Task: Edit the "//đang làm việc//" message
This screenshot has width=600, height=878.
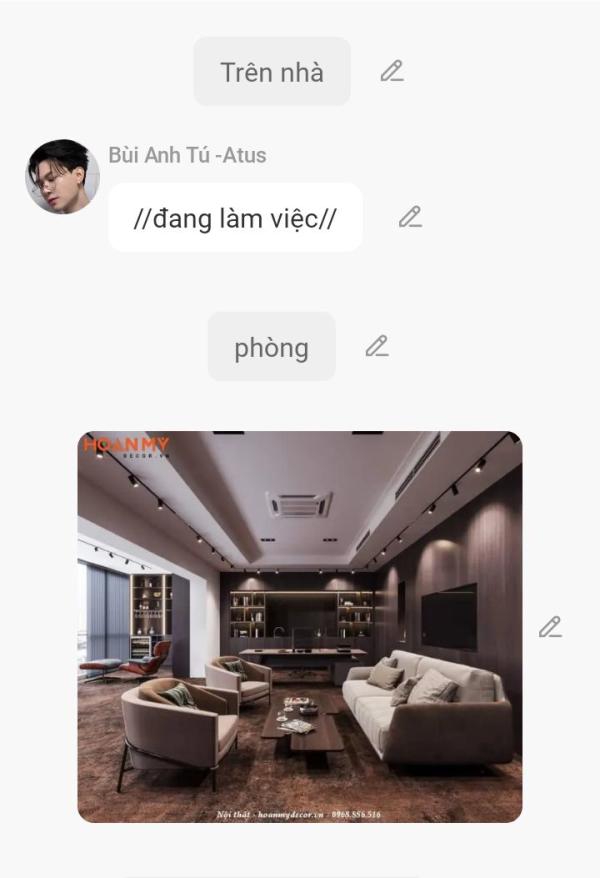Action: click(410, 217)
